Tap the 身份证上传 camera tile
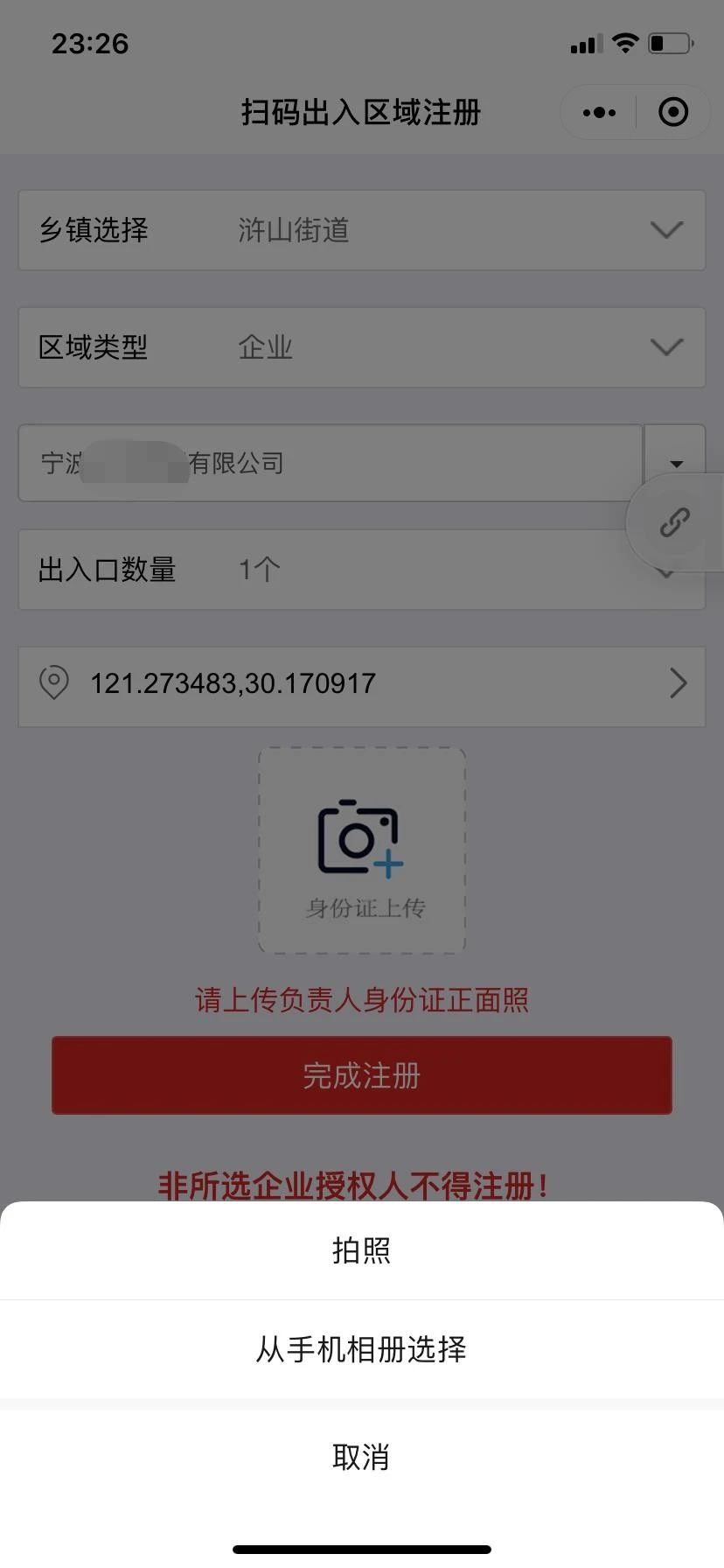Screen dimensions: 724x1568 point(362,850)
